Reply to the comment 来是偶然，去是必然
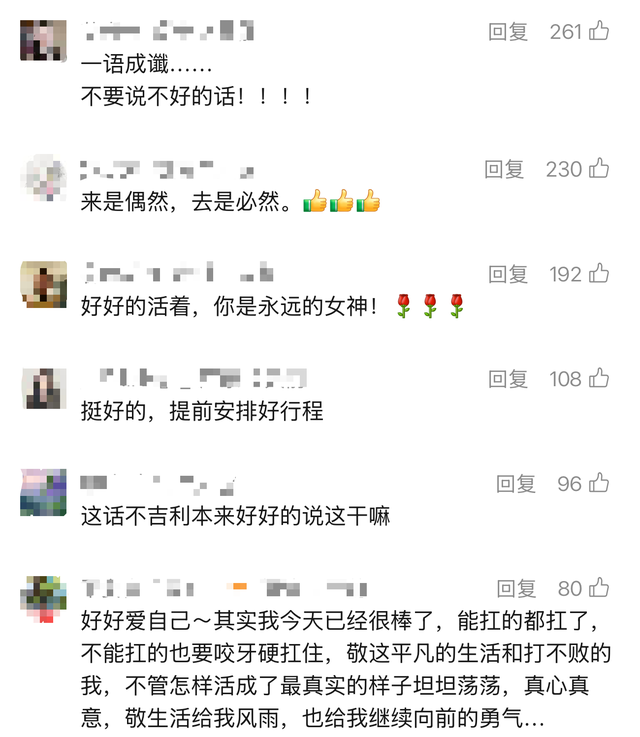640x737 pixels. pos(504,169)
